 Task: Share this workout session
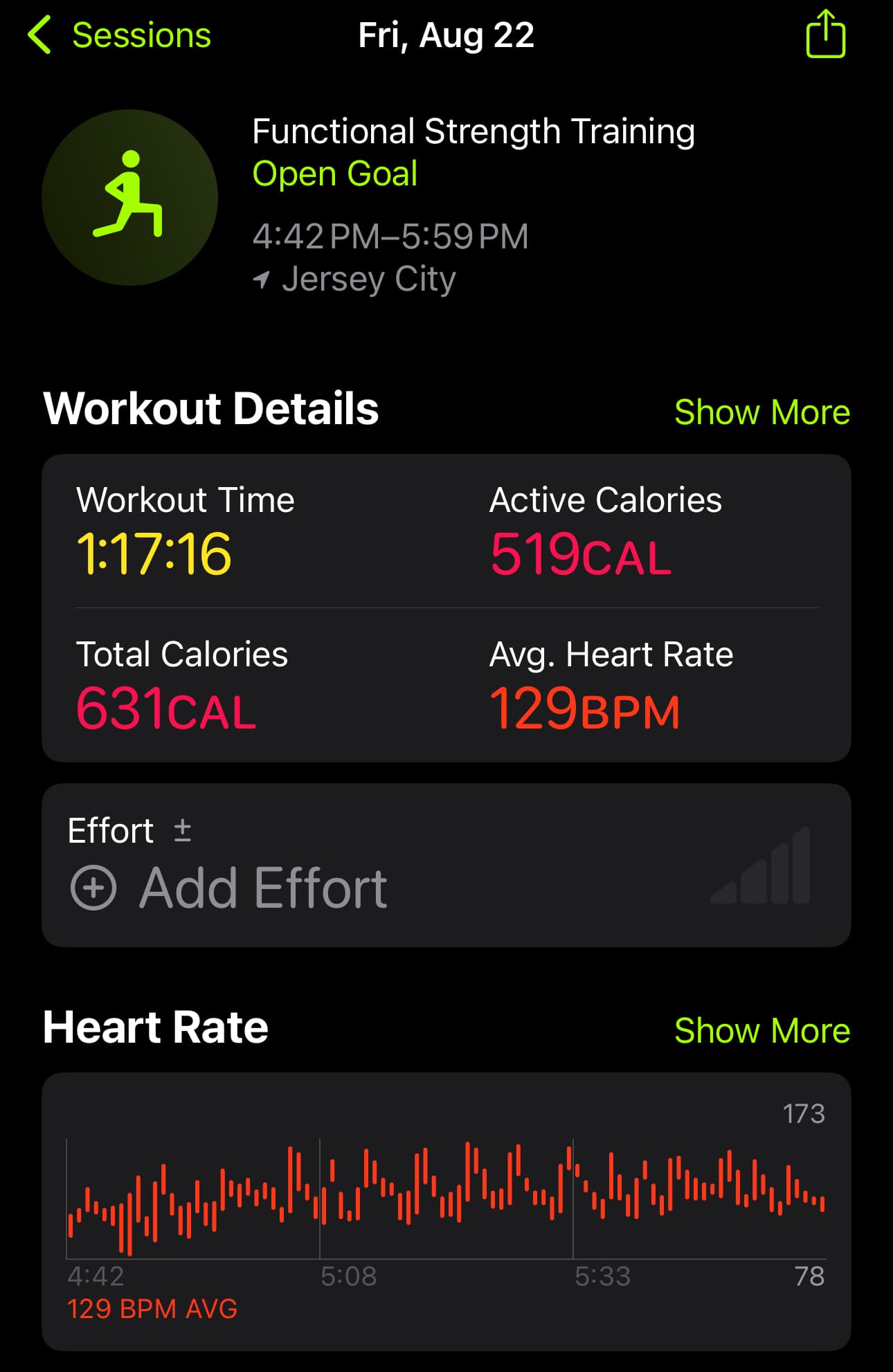825,35
